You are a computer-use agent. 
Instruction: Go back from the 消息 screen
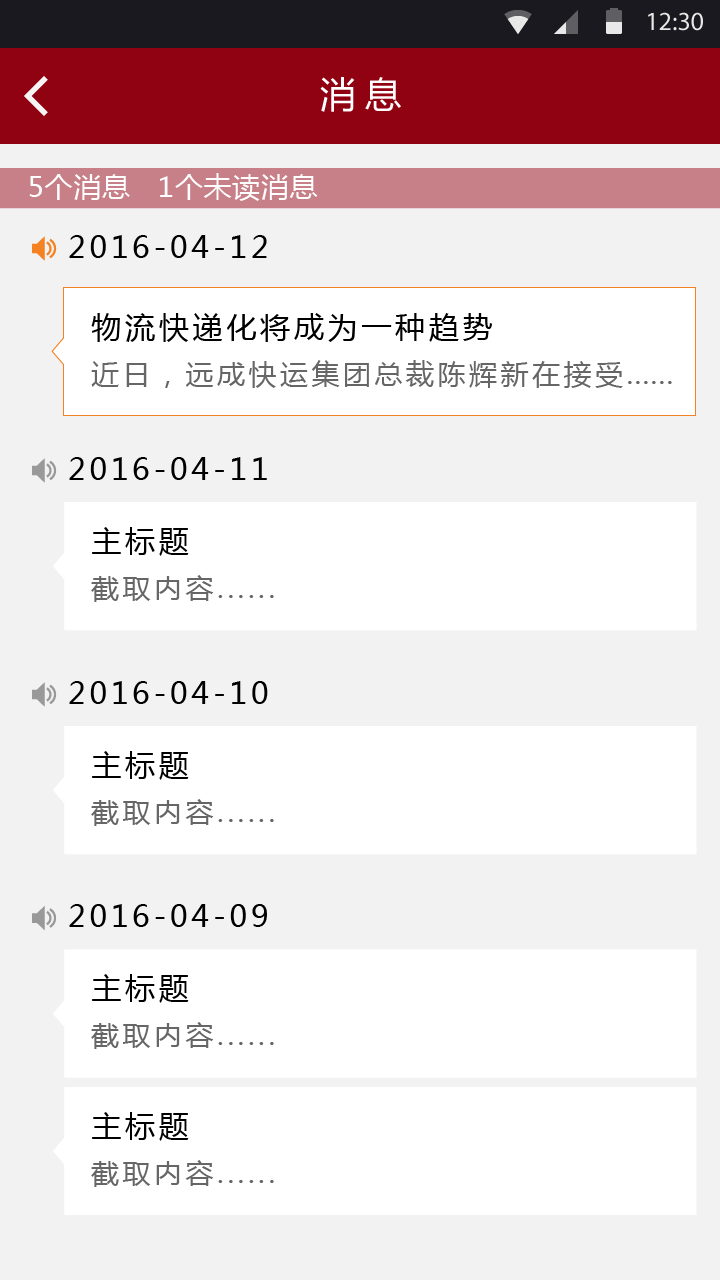point(37,96)
